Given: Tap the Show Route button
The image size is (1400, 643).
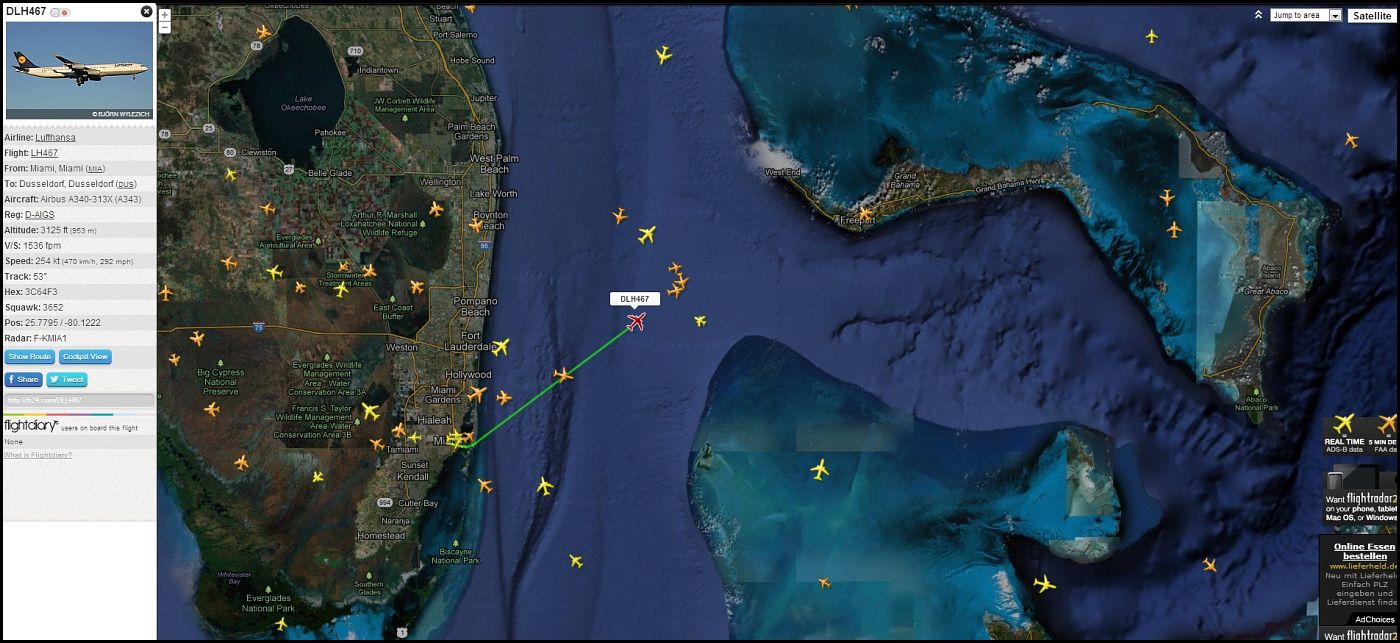Looking at the screenshot, I should 30,357.
